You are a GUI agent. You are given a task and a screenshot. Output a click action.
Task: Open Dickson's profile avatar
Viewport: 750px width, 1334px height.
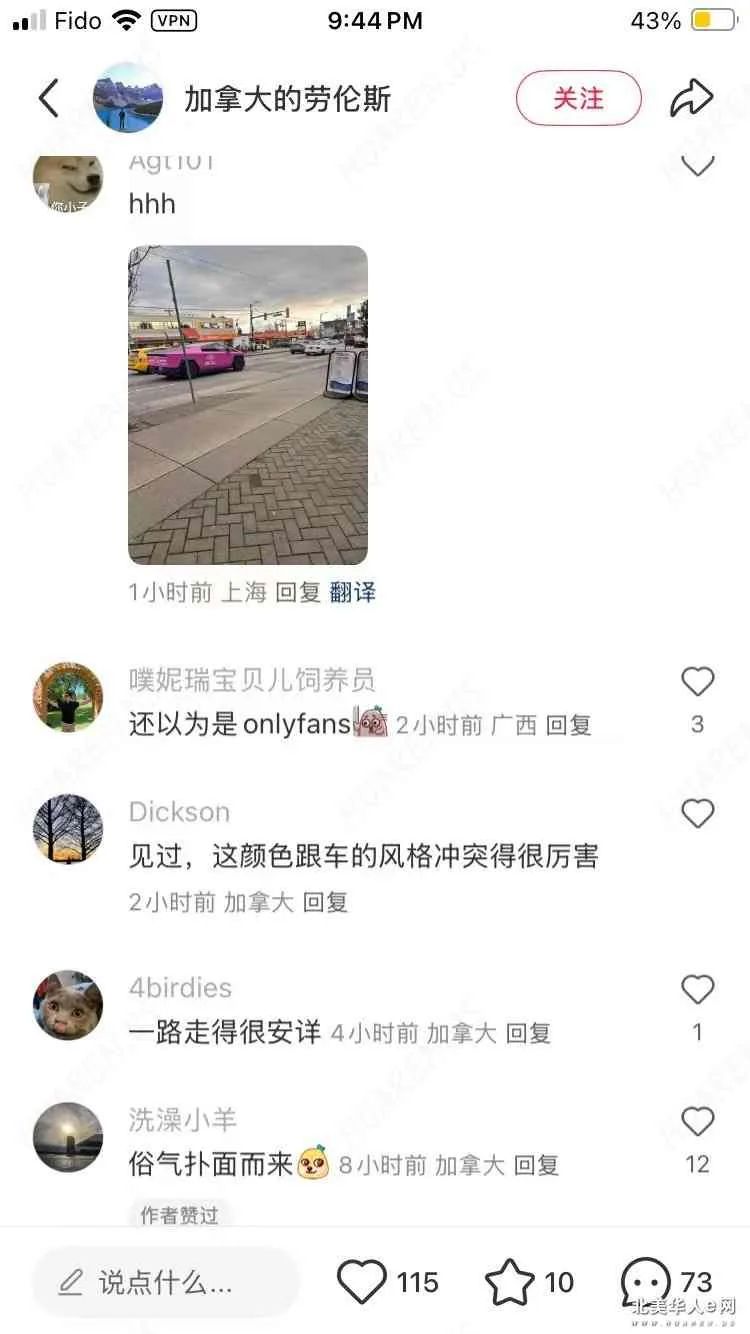coord(68,828)
